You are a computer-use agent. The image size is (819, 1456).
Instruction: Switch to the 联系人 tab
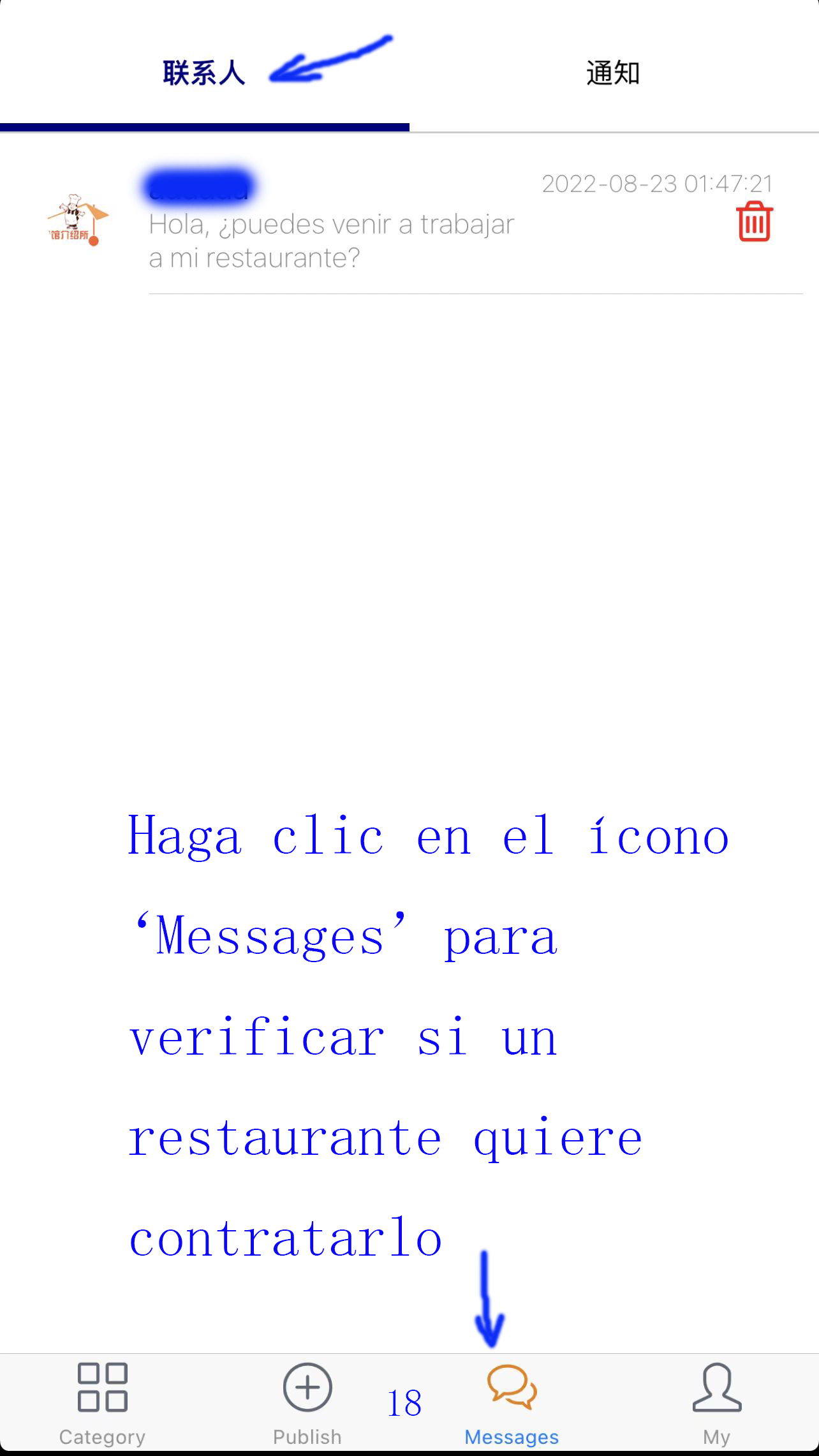coord(203,73)
